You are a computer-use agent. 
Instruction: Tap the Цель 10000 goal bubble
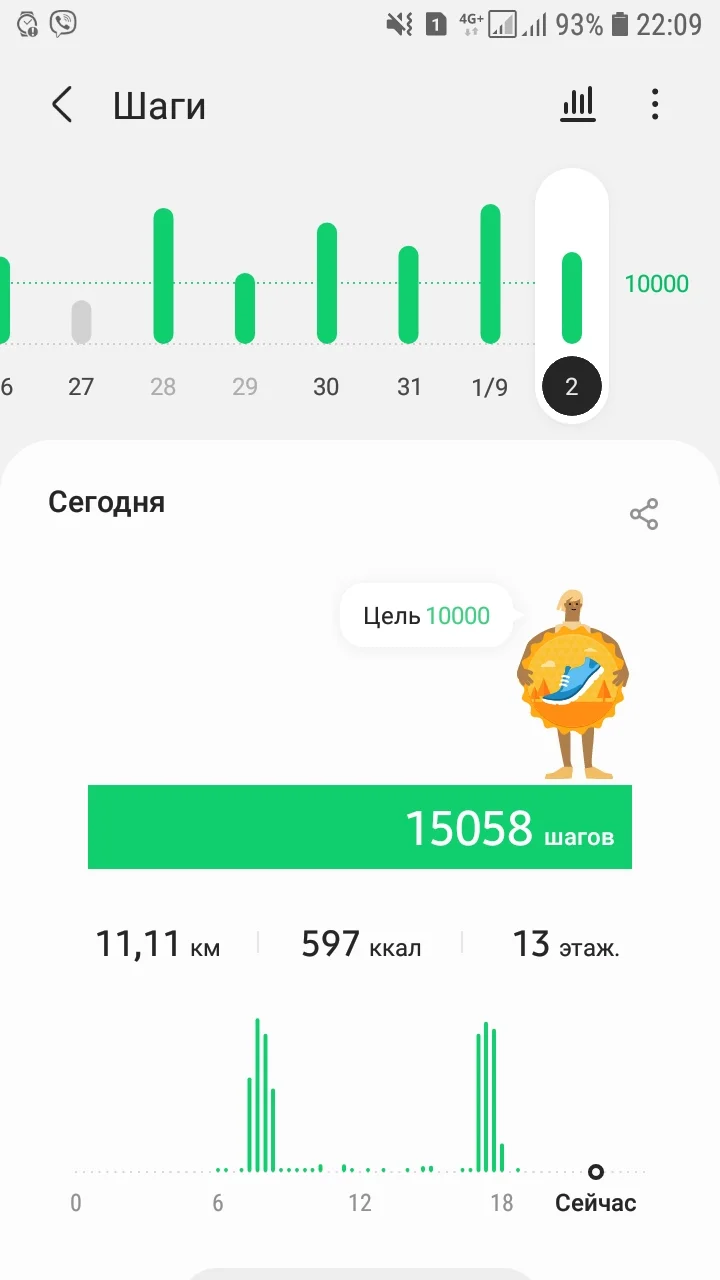[427, 616]
